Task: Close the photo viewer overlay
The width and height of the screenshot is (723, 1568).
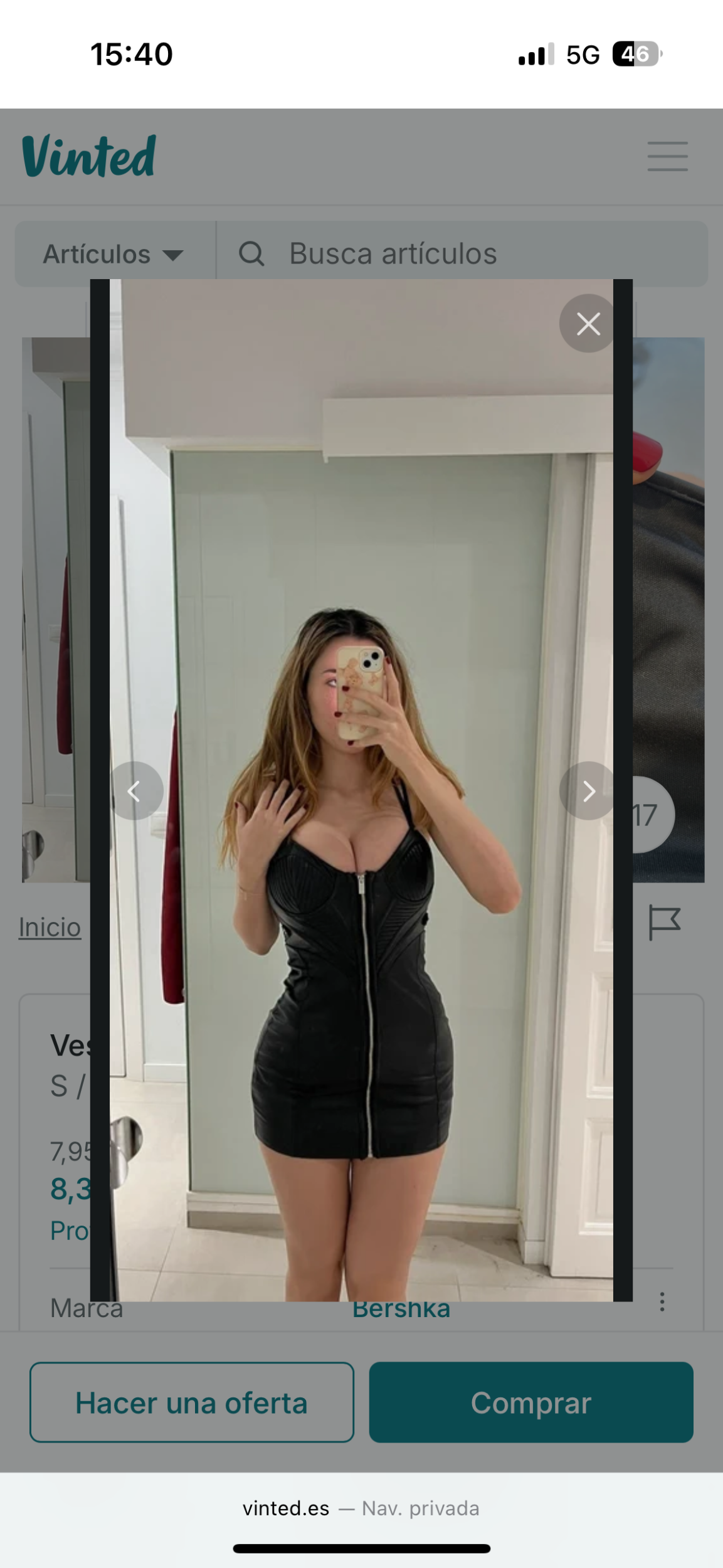Action: pos(588,324)
